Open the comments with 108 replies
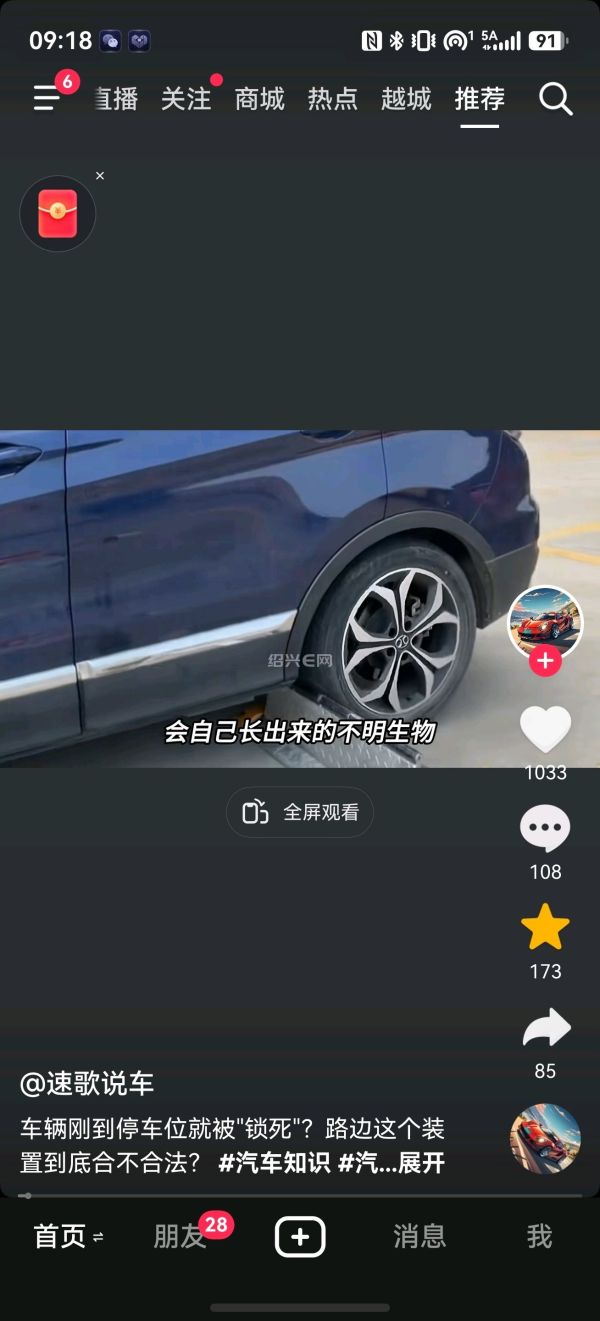 click(x=545, y=829)
